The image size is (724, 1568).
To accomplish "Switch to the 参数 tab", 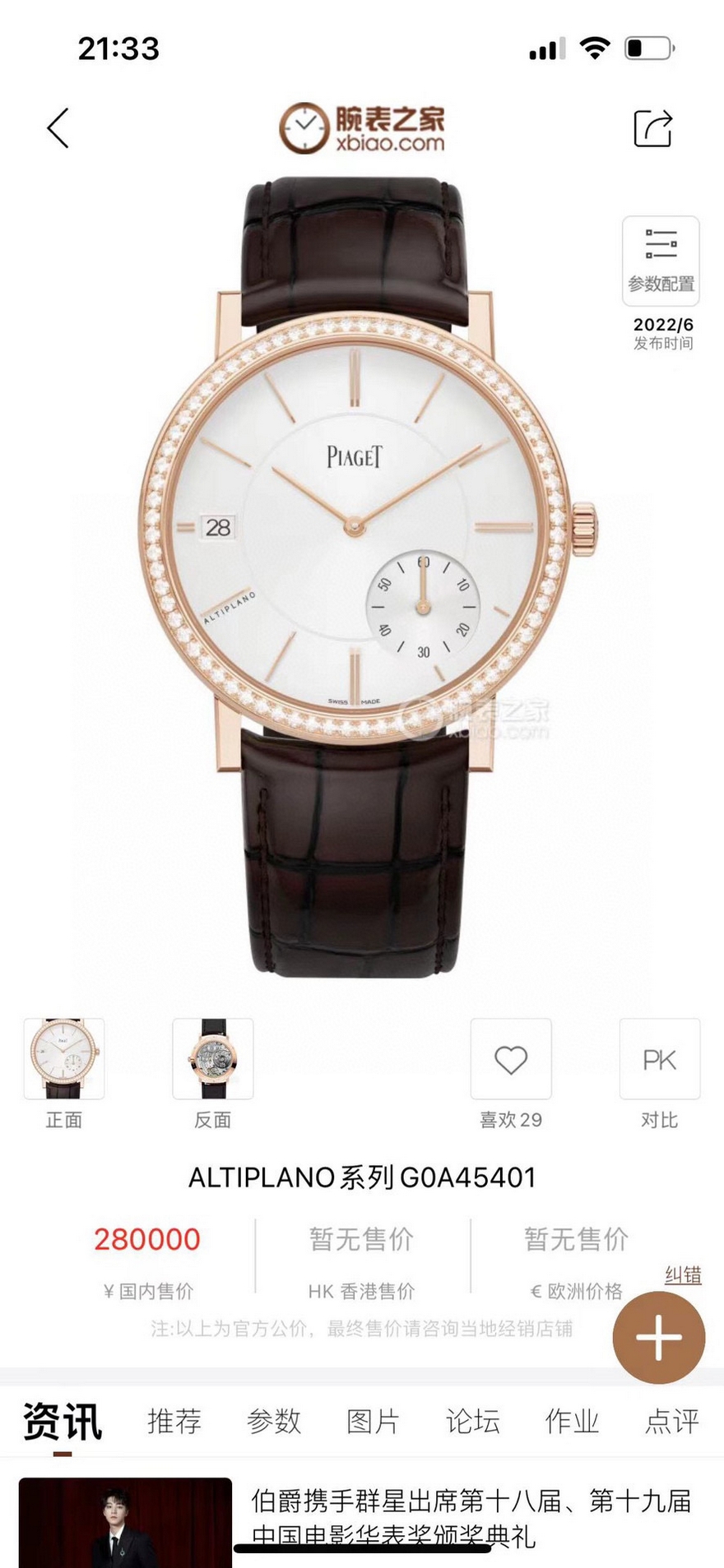I will coord(274,1421).
